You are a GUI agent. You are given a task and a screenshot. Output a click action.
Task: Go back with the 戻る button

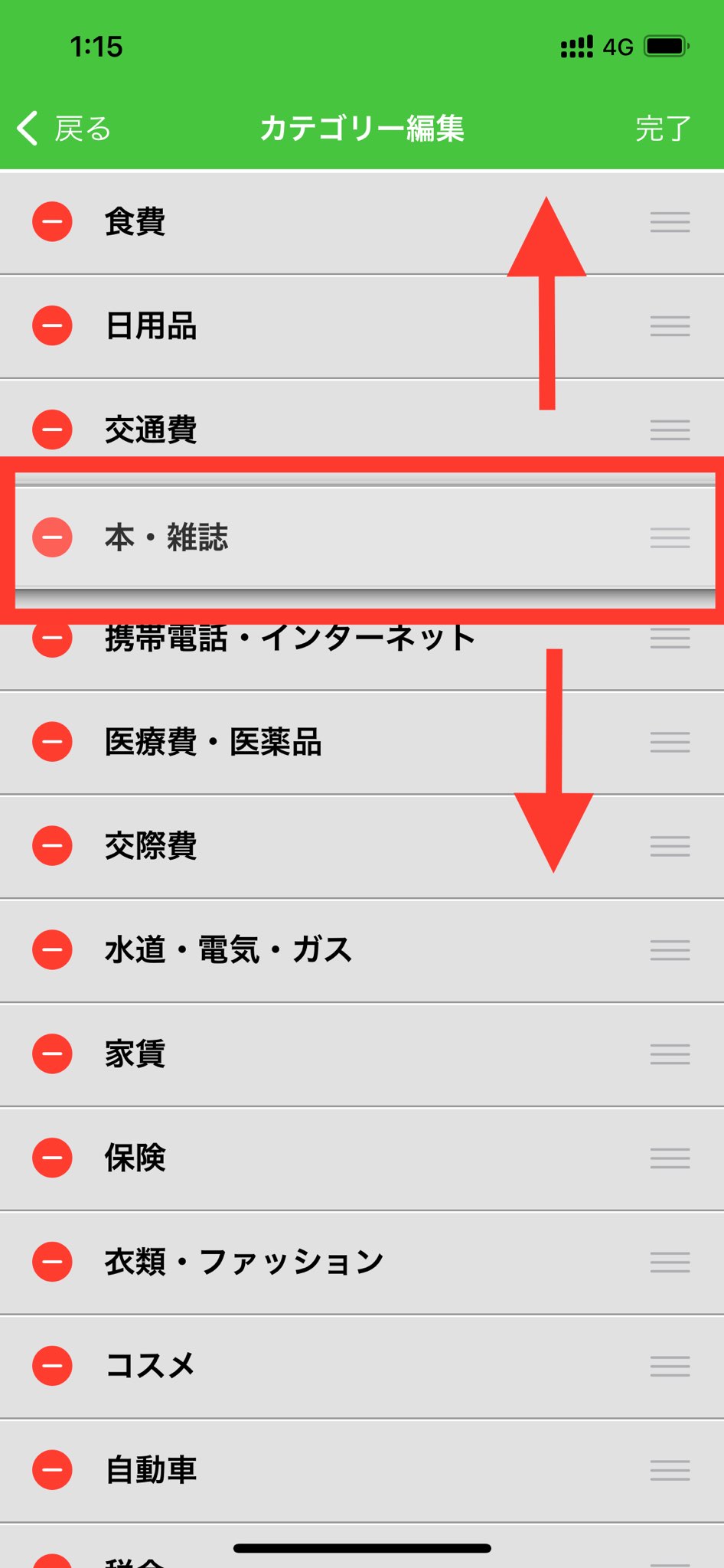(65, 129)
